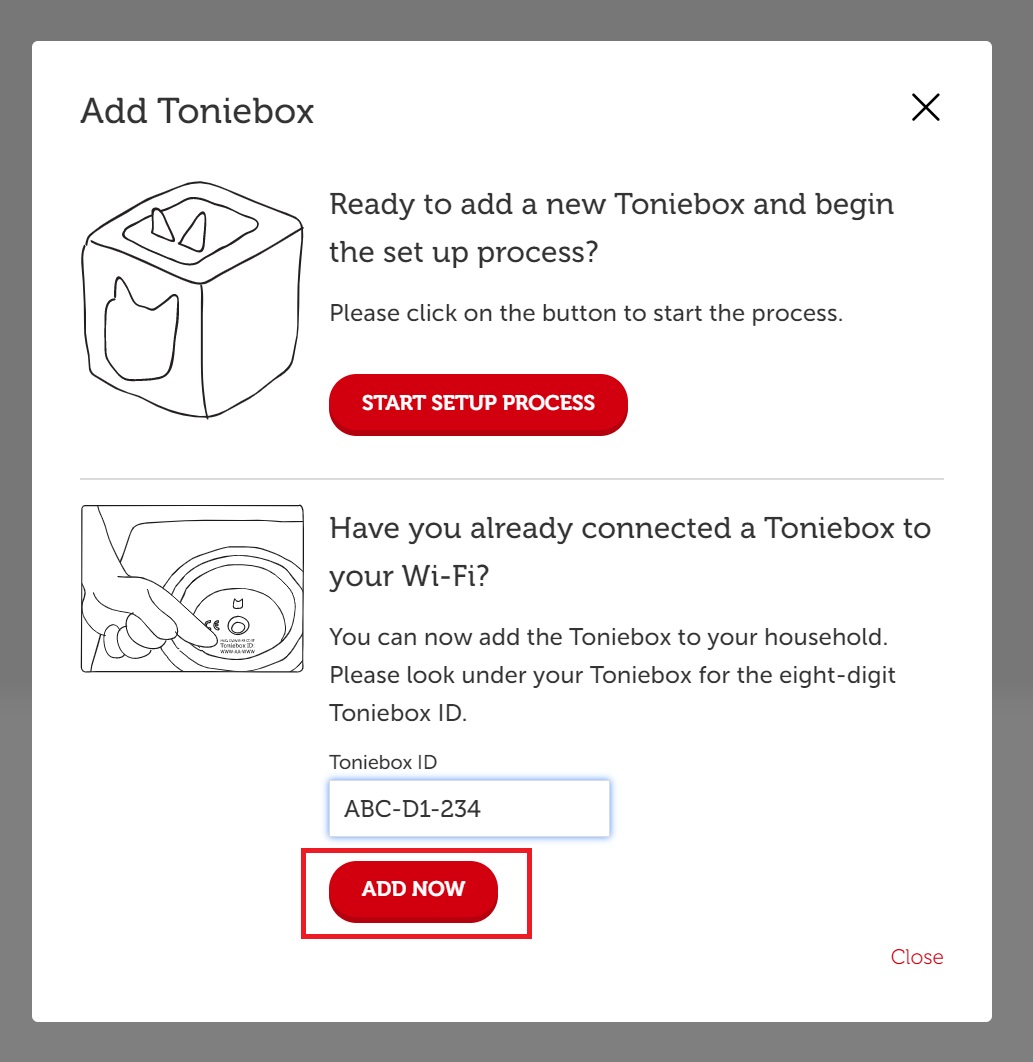Tap Add Now to add Toniebox
The width and height of the screenshot is (1033, 1062).
click(413, 890)
